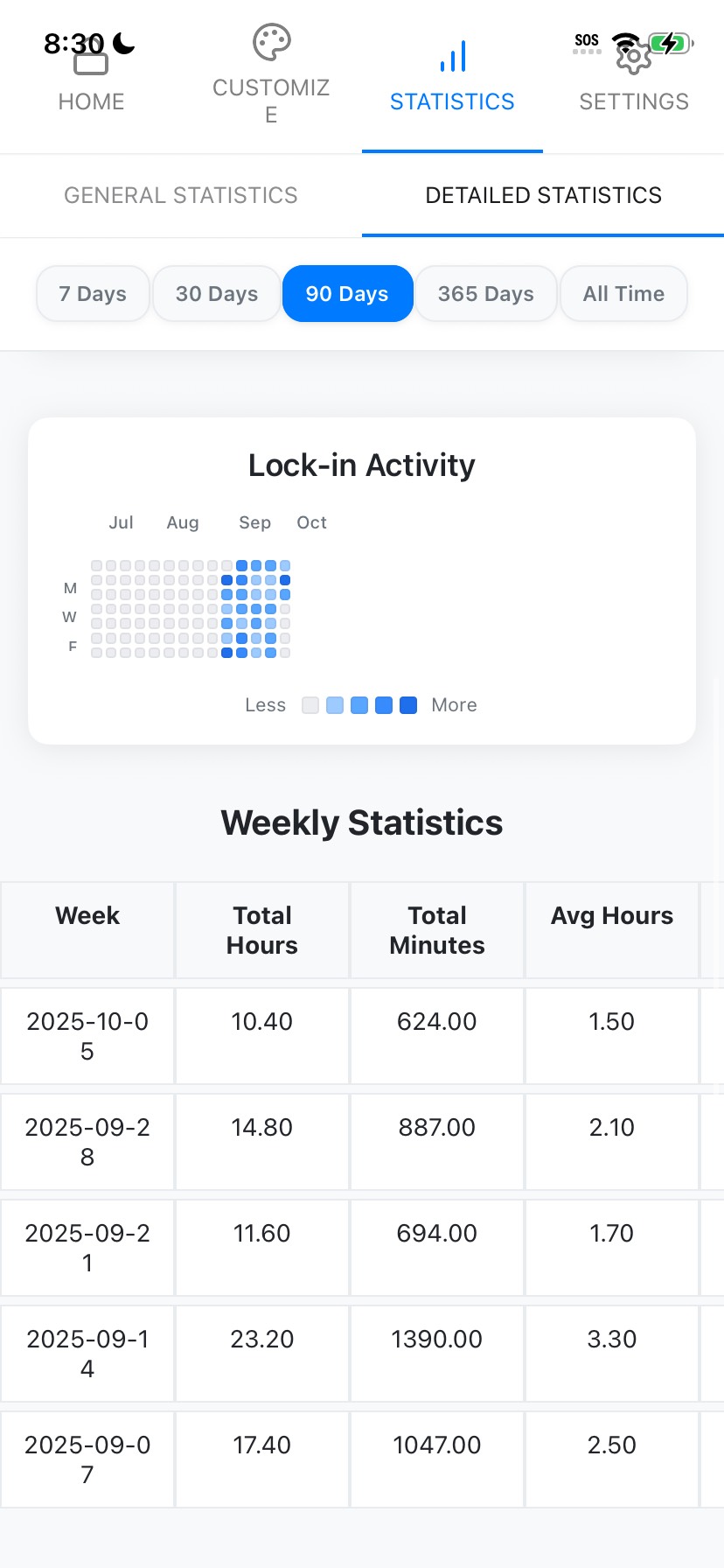Open Settings via the gear icon
The width and height of the screenshot is (724, 1568).
[633, 57]
